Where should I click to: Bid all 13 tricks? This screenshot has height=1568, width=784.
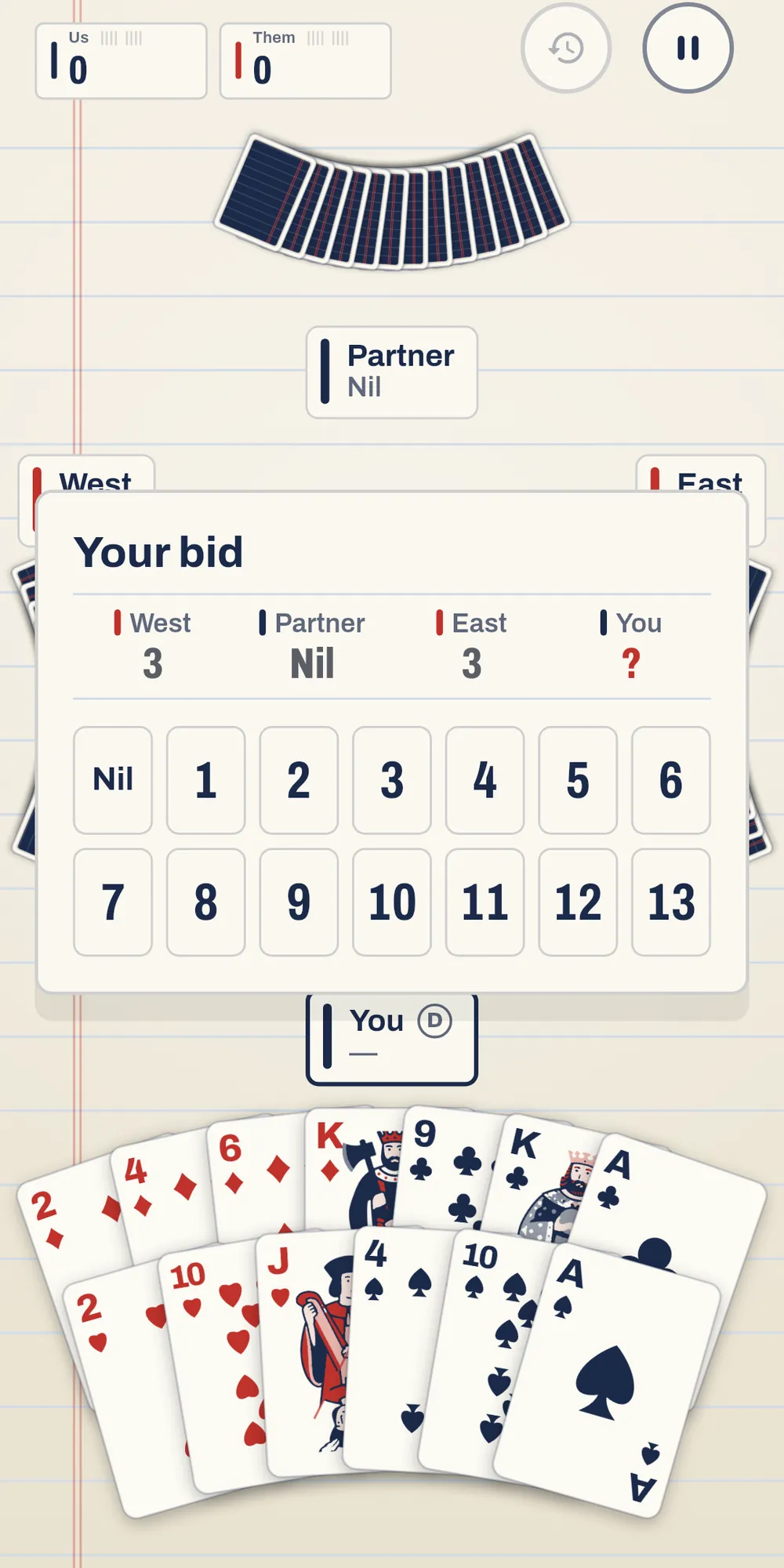(x=671, y=902)
